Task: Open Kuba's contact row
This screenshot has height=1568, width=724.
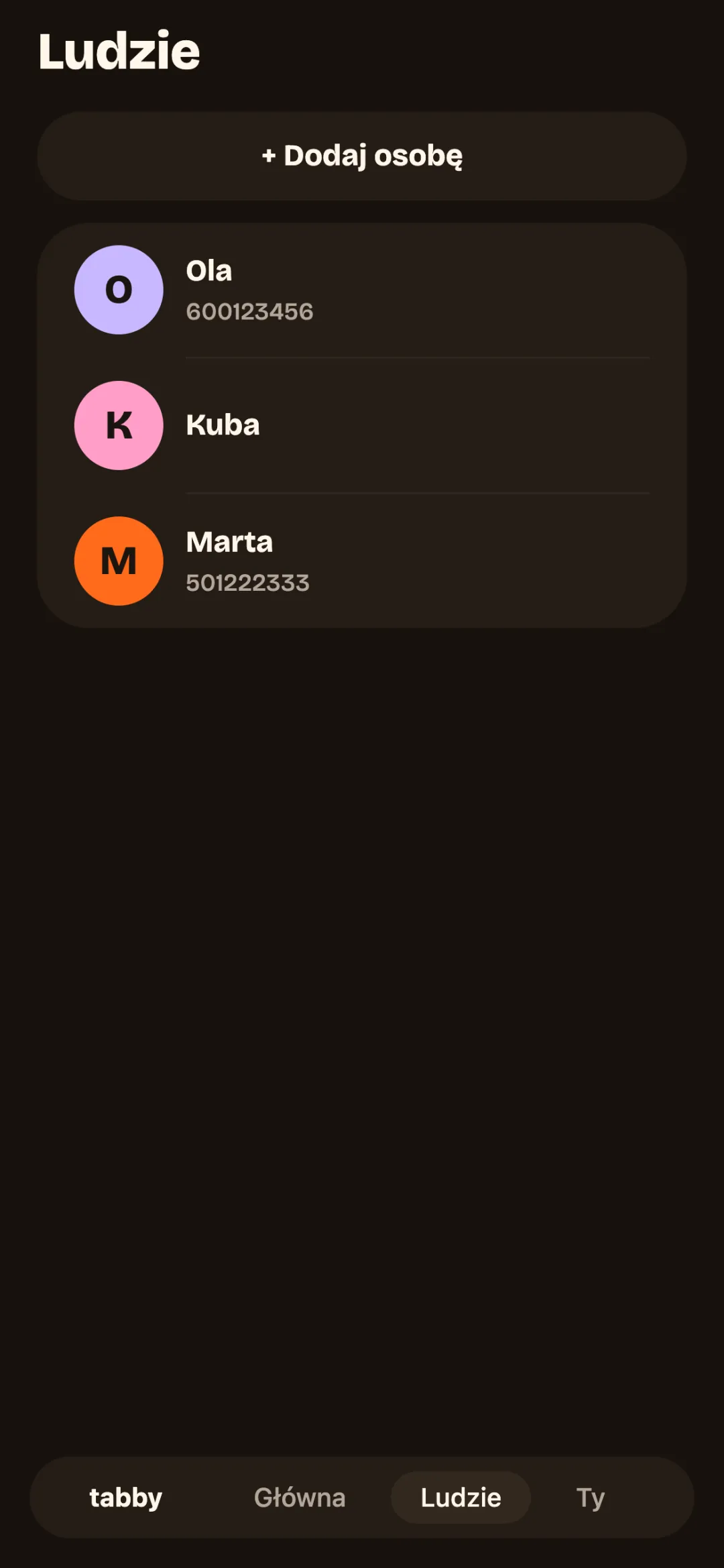Action: coord(362,425)
